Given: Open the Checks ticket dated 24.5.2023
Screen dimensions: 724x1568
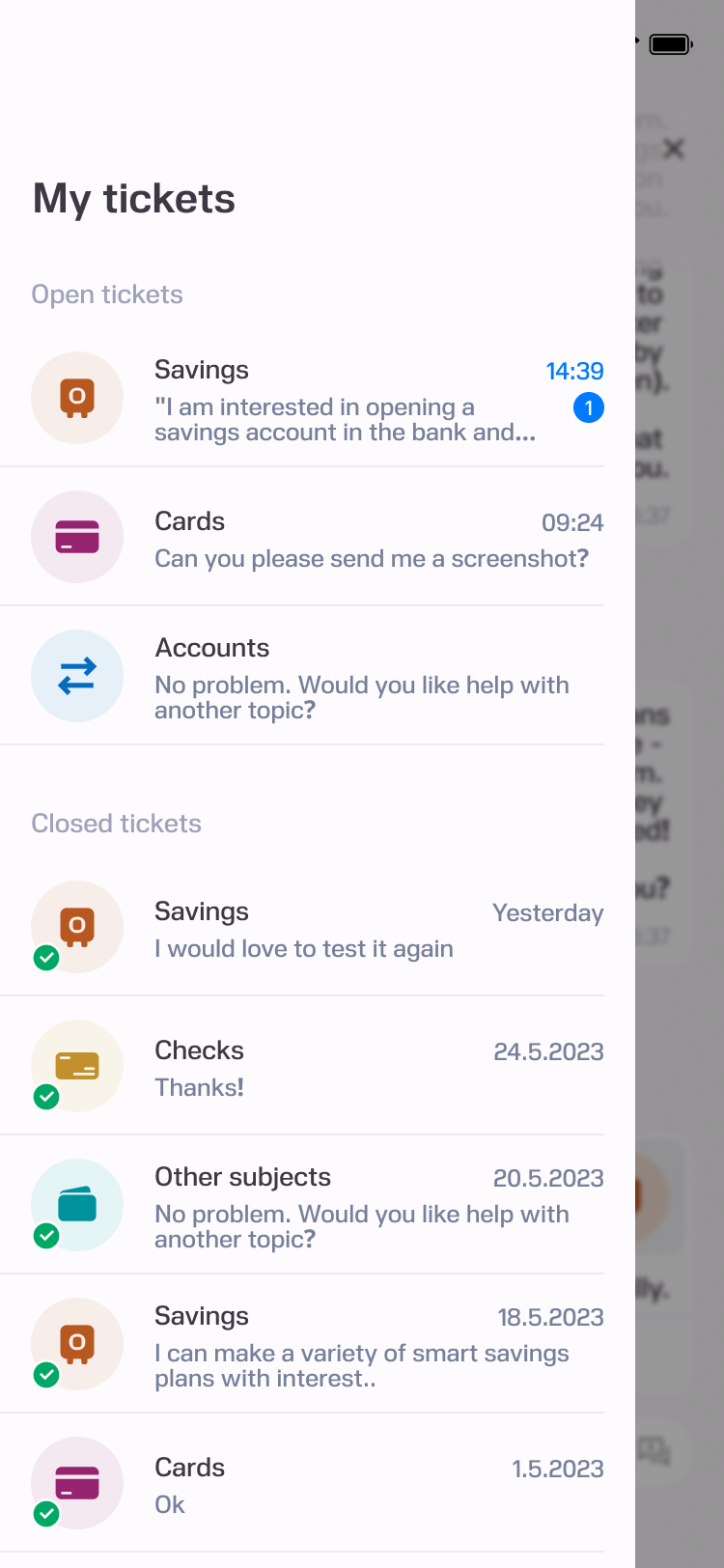Looking at the screenshot, I should pos(303,1066).
